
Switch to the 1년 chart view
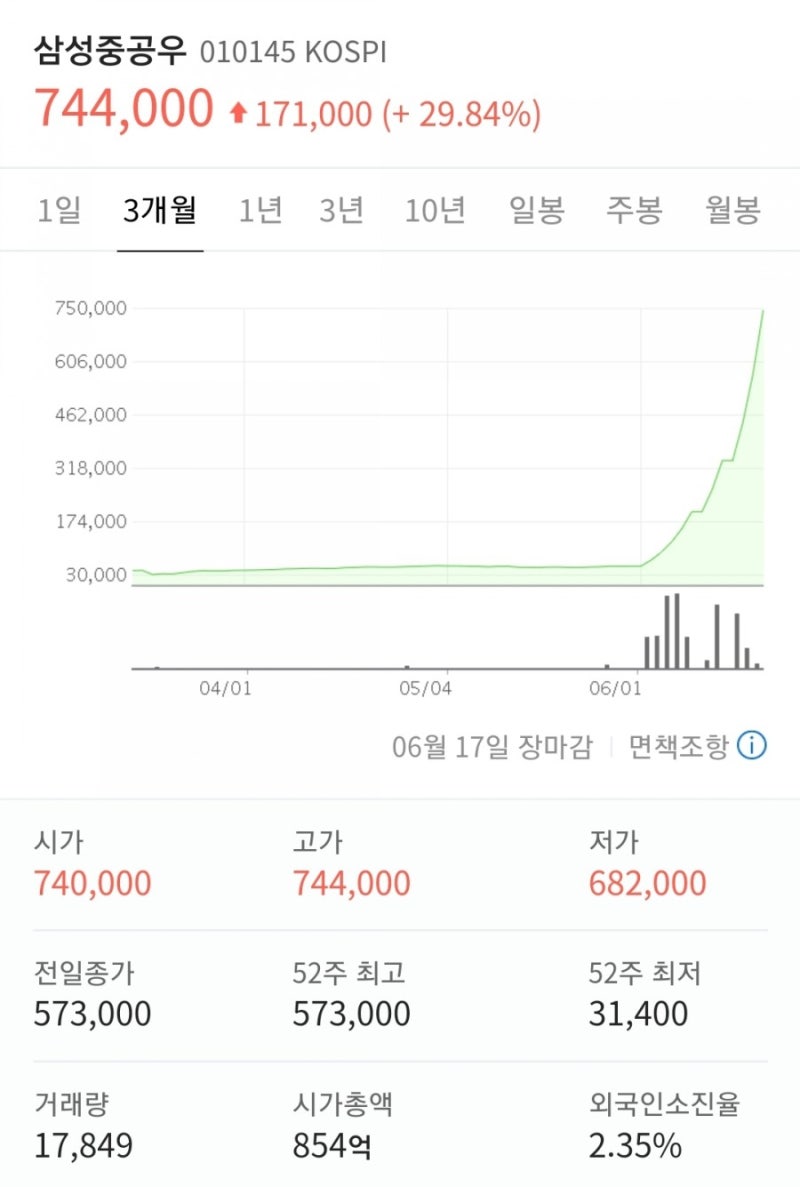(259, 209)
